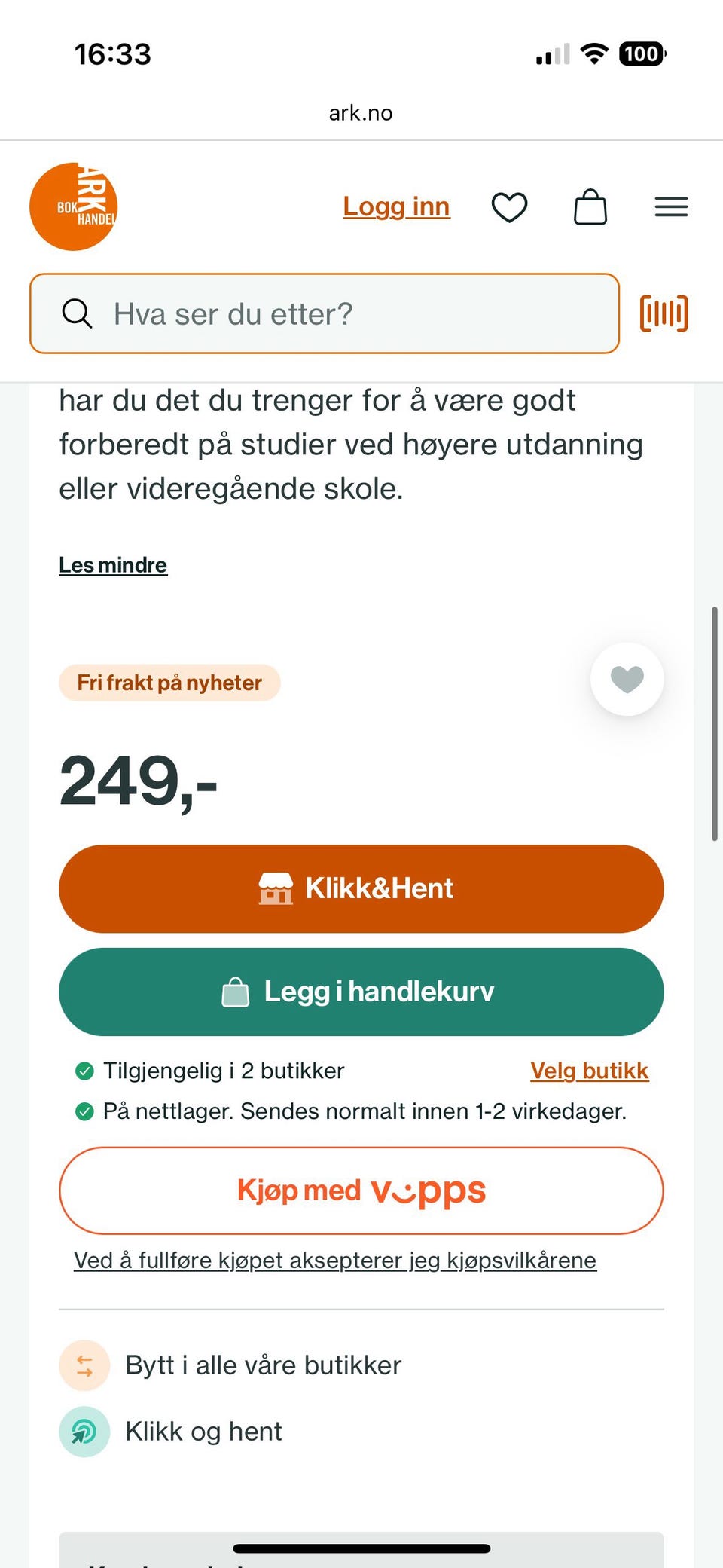Open the shopping bag in the header
Viewport: 723px width, 1568px height.
(591, 206)
